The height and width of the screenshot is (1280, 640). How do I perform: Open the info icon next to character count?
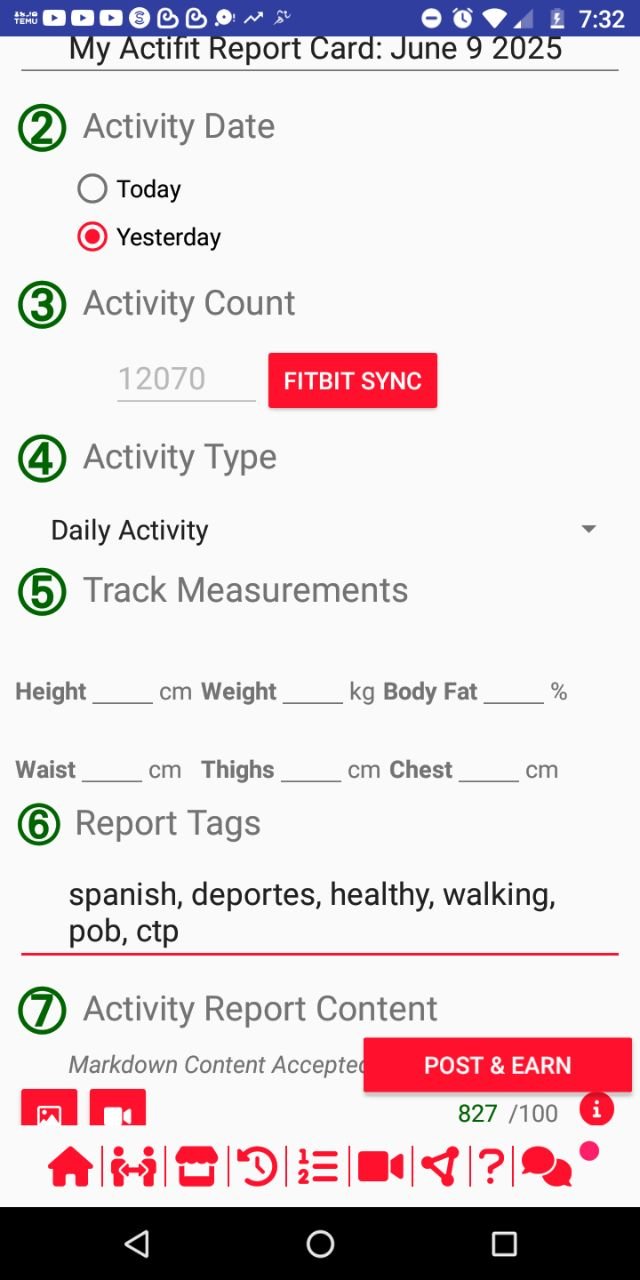tap(596, 1109)
